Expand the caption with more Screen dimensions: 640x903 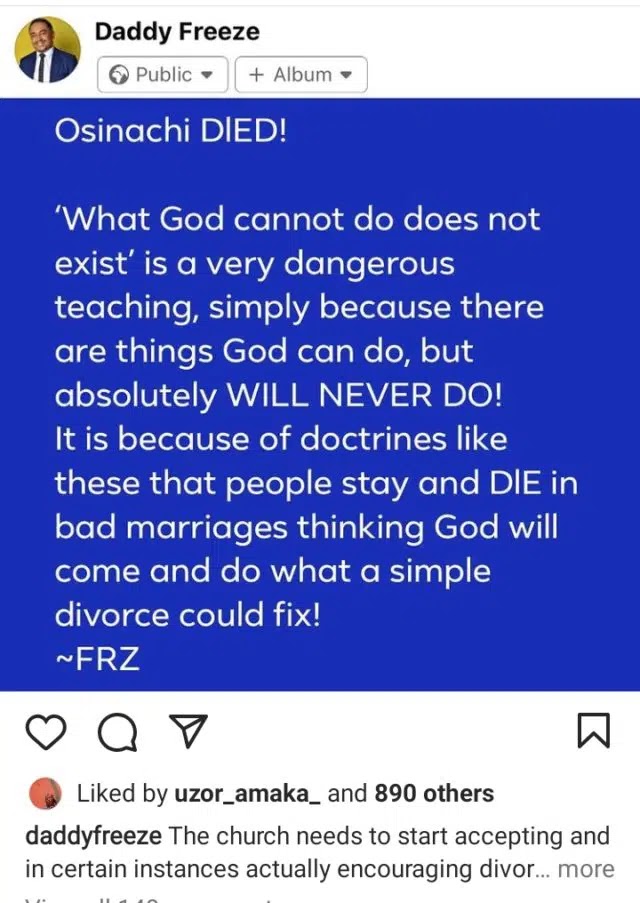586,868
